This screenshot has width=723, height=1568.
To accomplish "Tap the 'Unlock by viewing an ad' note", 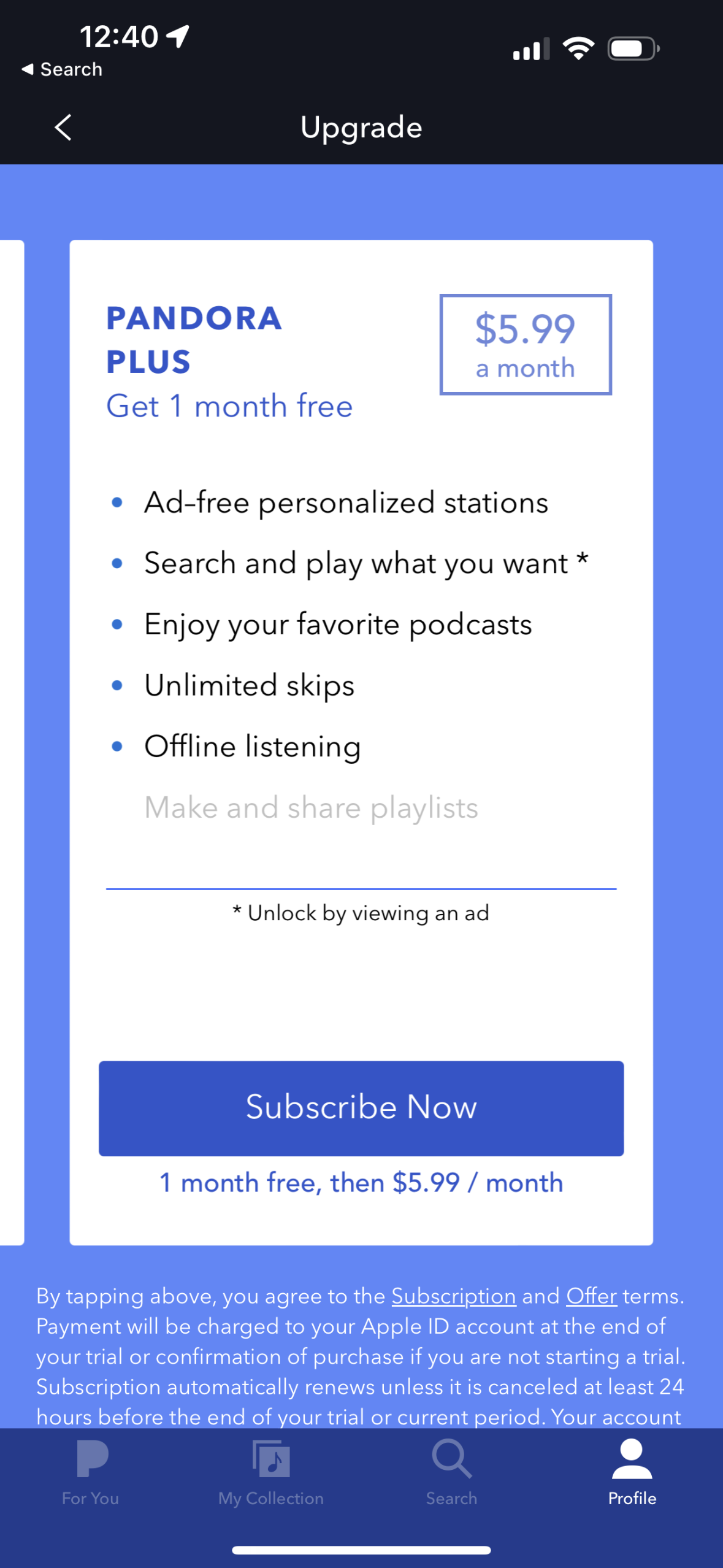I will [x=361, y=913].
